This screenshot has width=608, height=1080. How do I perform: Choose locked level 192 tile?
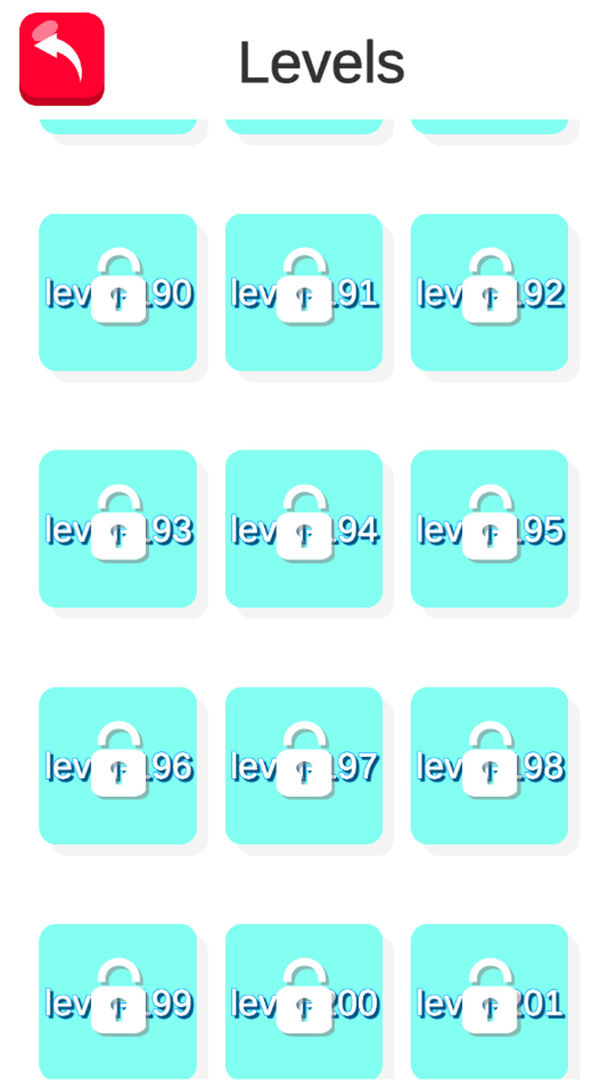click(489, 292)
